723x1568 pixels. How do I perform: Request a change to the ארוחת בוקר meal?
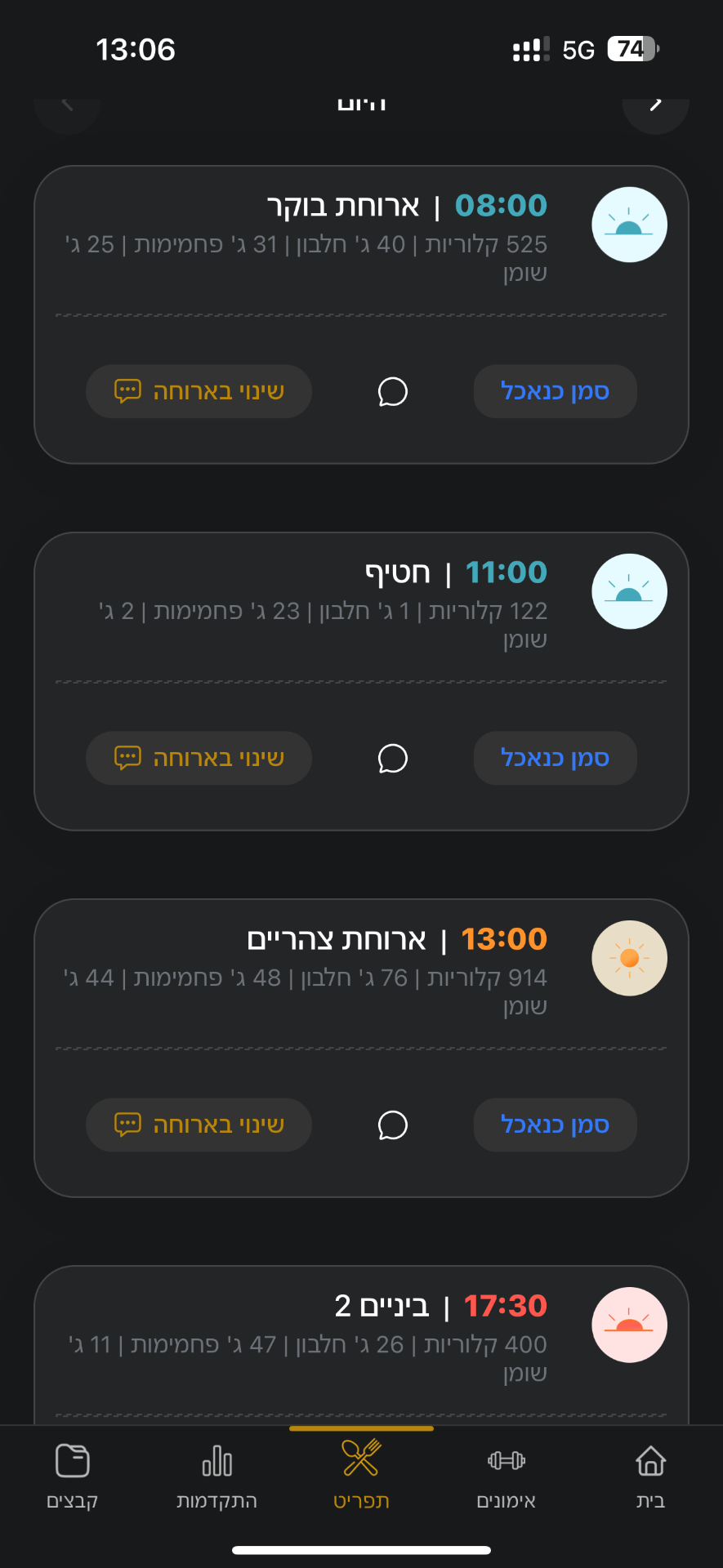point(199,391)
